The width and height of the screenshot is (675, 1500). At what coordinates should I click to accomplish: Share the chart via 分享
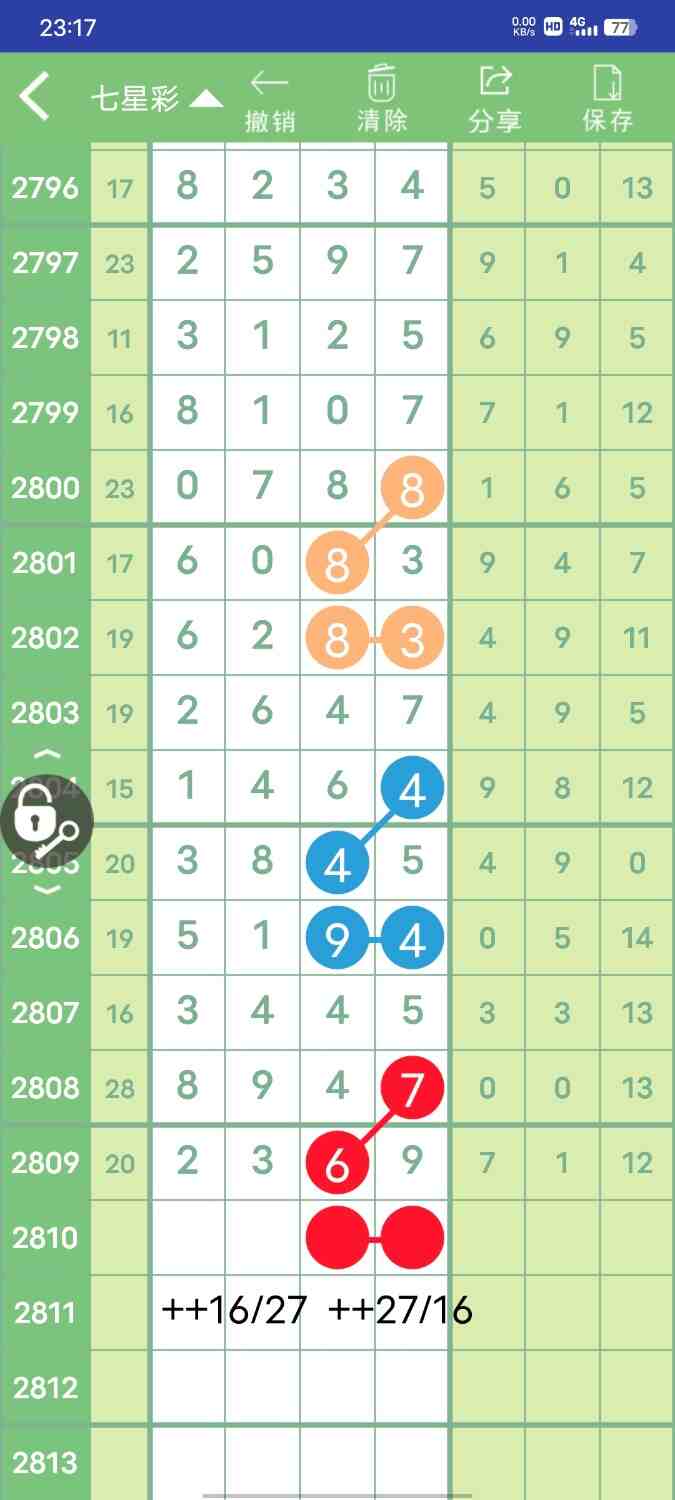point(495,100)
